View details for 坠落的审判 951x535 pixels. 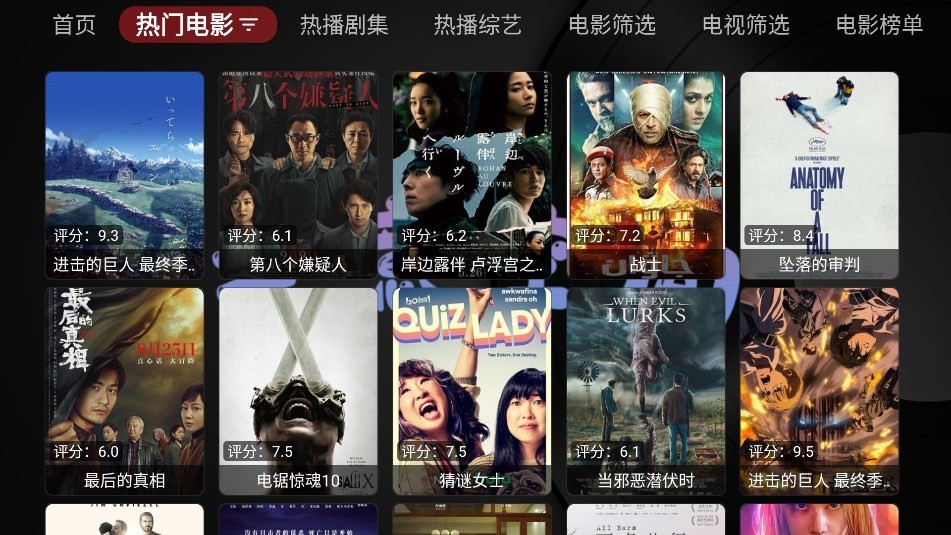click(x=819, y=174)
